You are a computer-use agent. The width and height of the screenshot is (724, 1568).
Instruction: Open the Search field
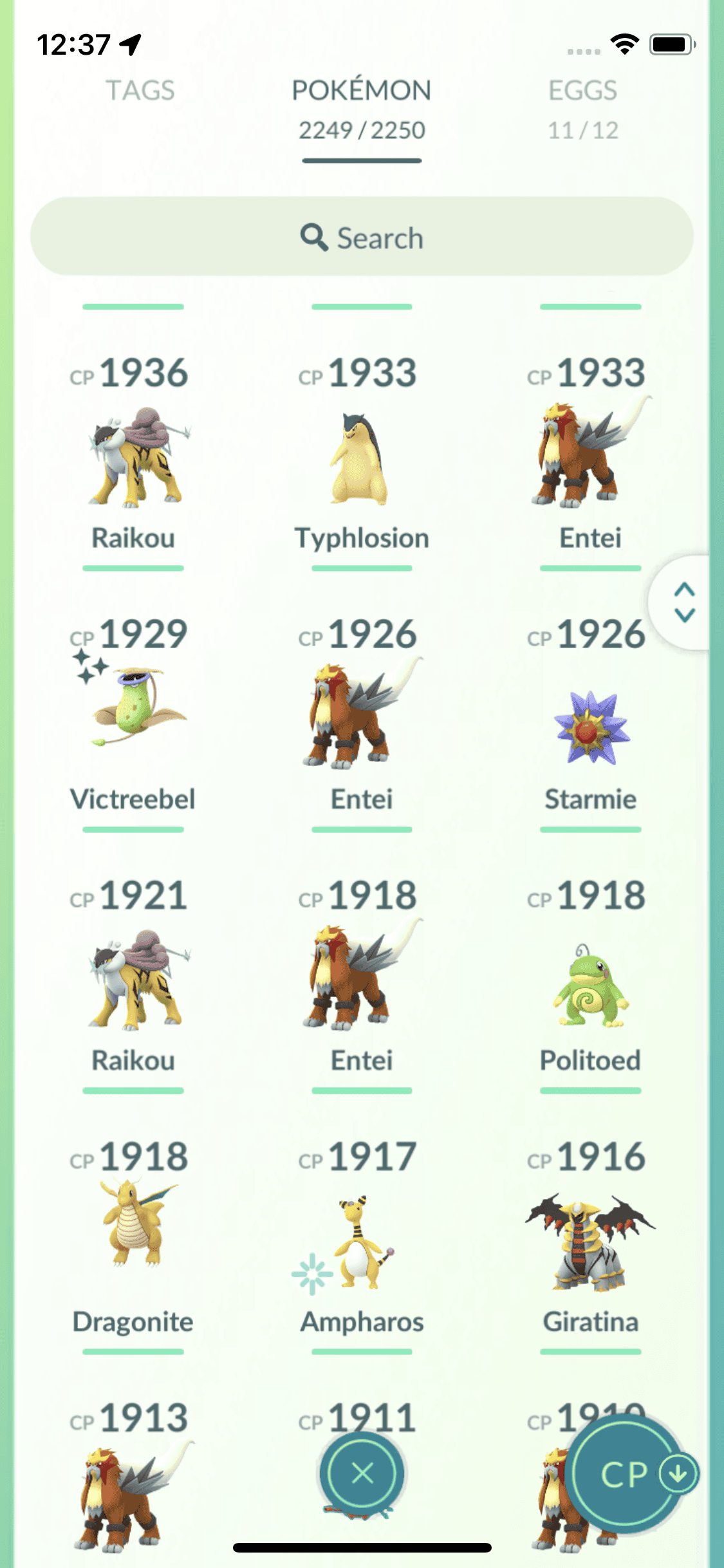point(362,238)
